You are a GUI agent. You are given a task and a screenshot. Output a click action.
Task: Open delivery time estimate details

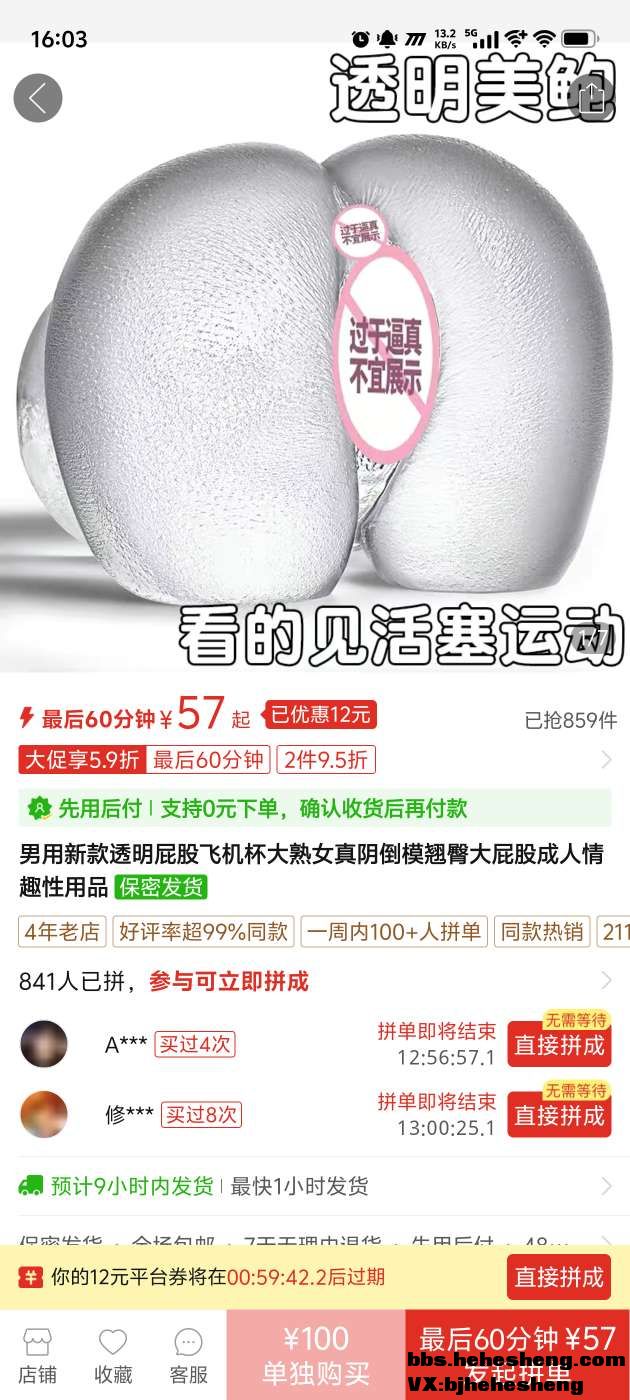click(315, 1186)
